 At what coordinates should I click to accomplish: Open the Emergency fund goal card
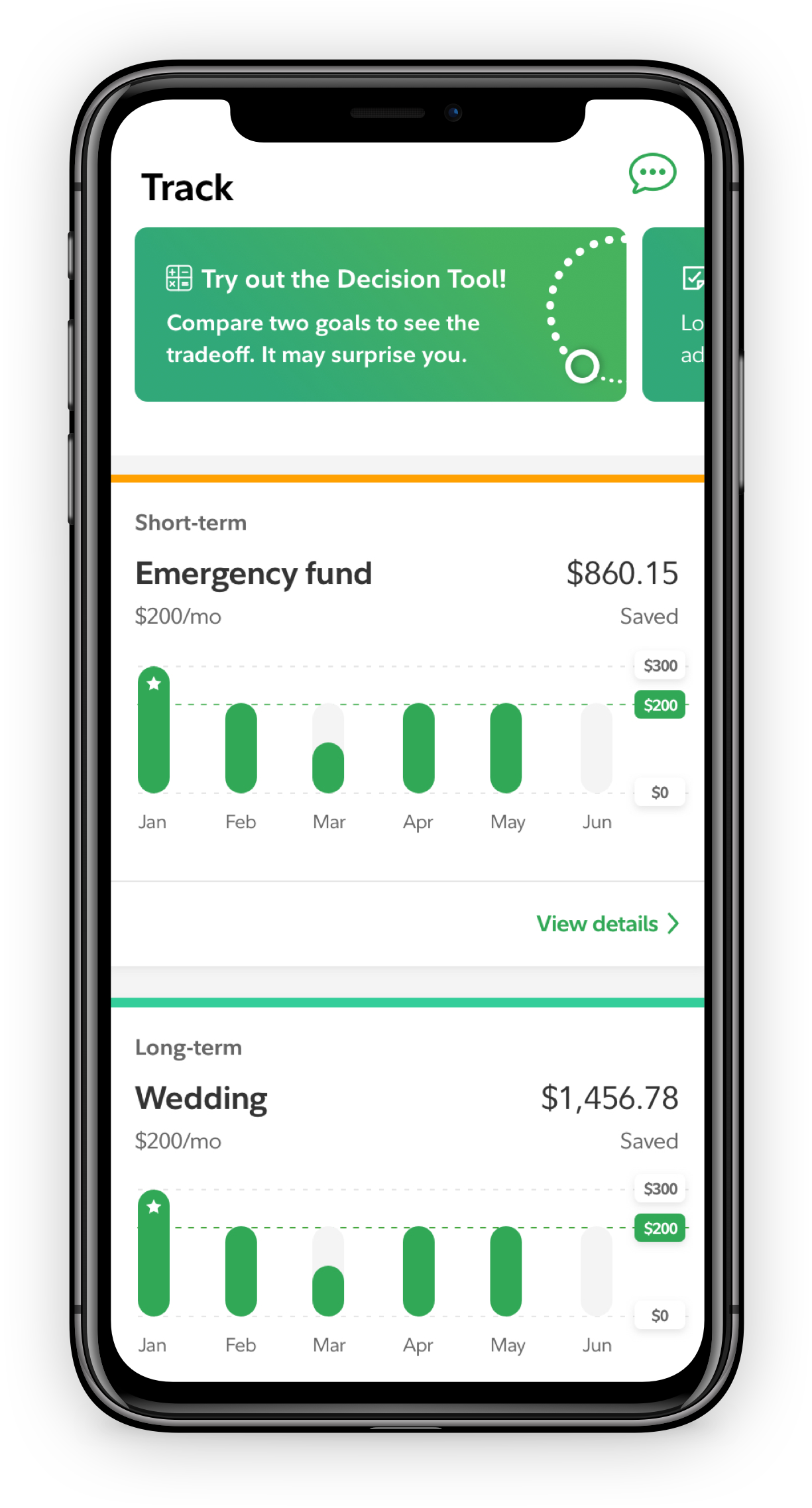(253, 574)
